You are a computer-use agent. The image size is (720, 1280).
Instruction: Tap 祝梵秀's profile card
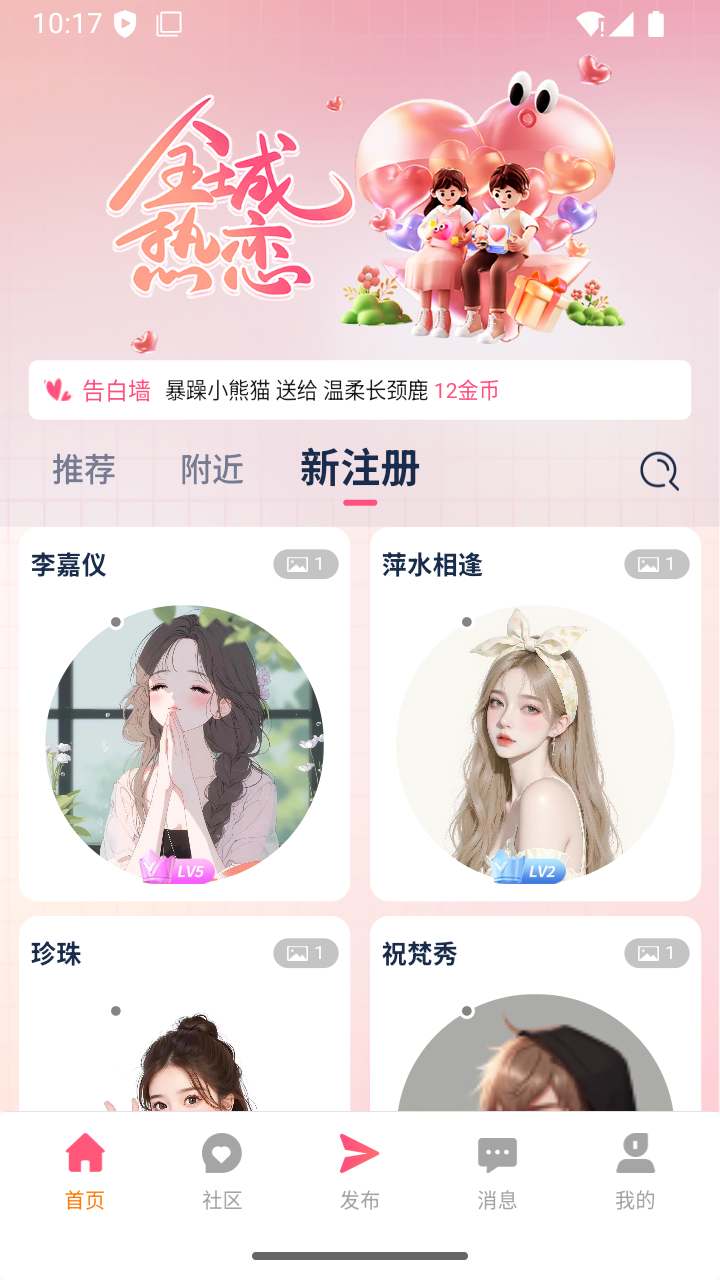[x=533, y=1030]
